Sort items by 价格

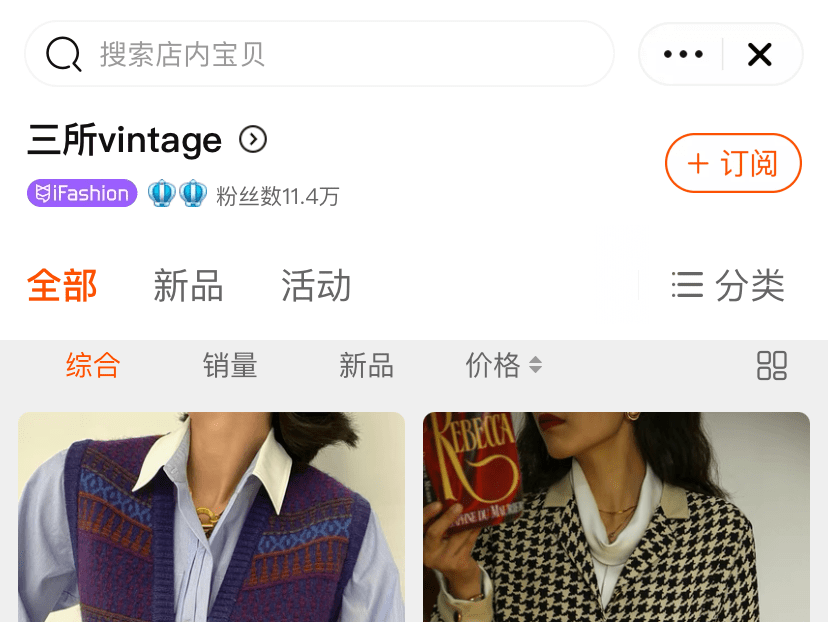coord(503,366)
